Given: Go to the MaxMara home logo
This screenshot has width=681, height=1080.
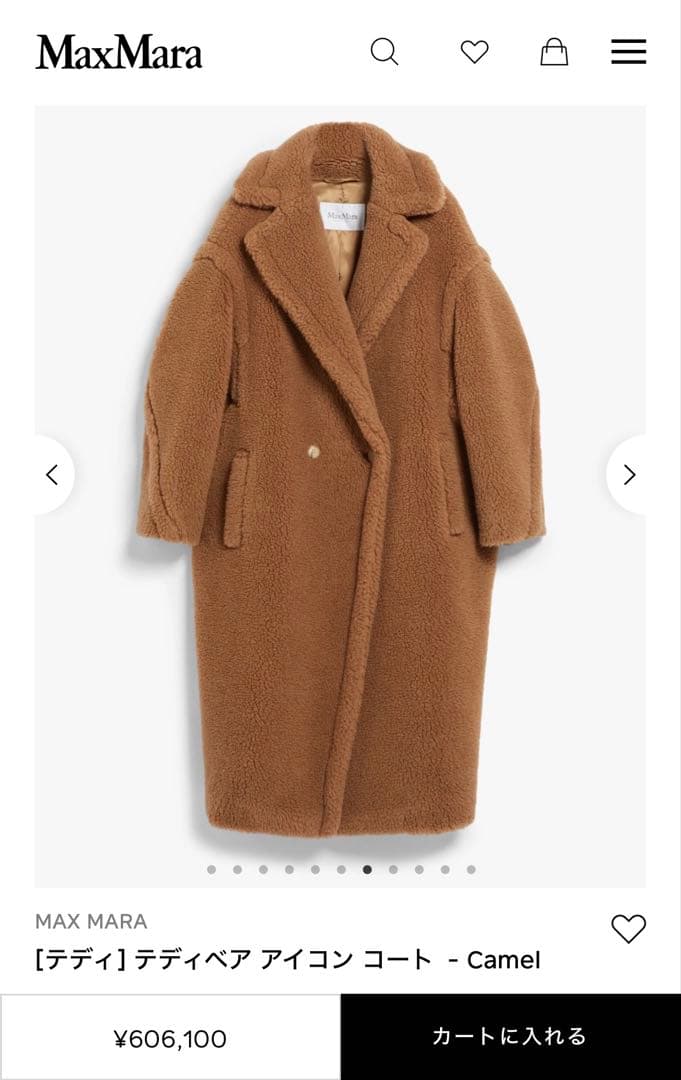Looking at the screenshot, I should click(119, 52).
